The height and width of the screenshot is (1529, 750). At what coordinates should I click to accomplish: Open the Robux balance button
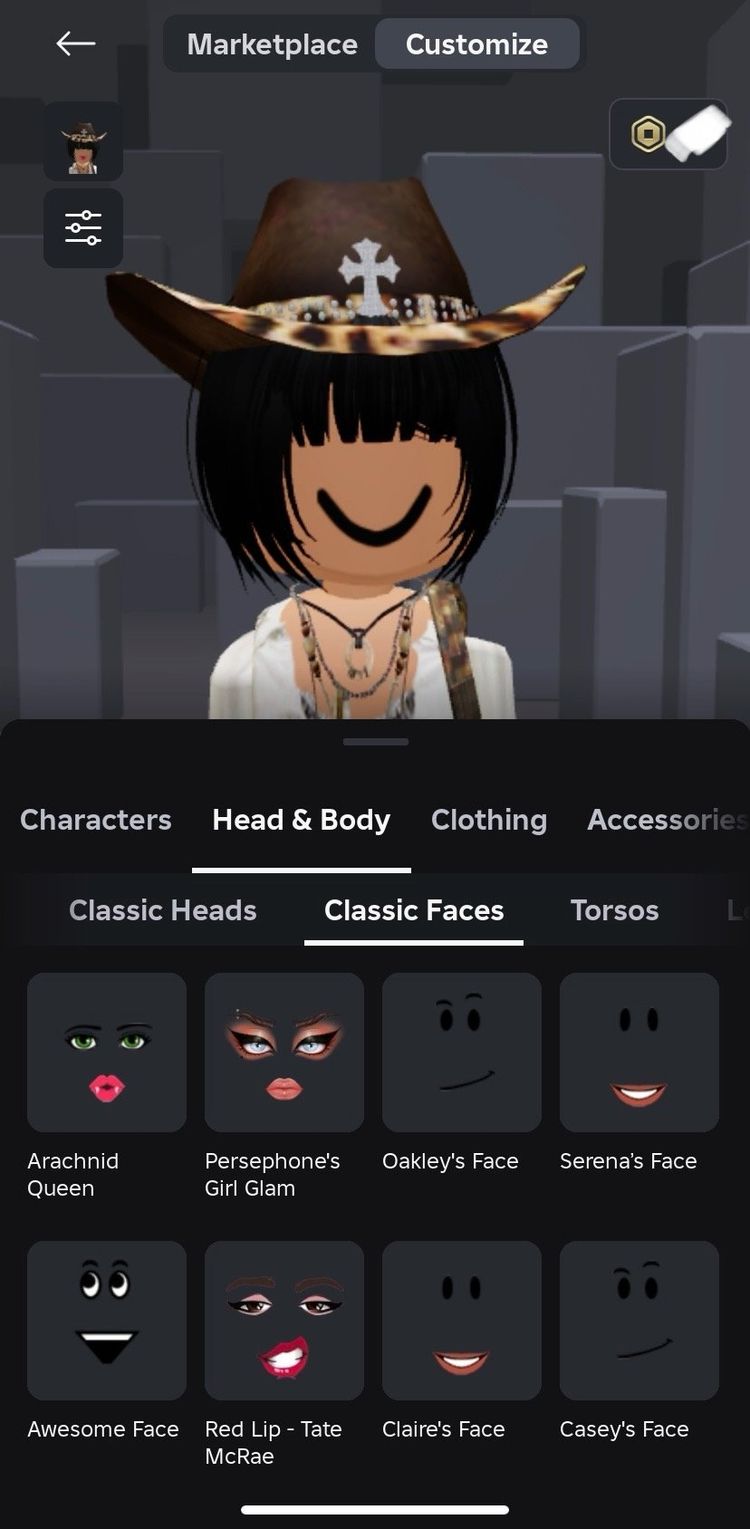668,134
